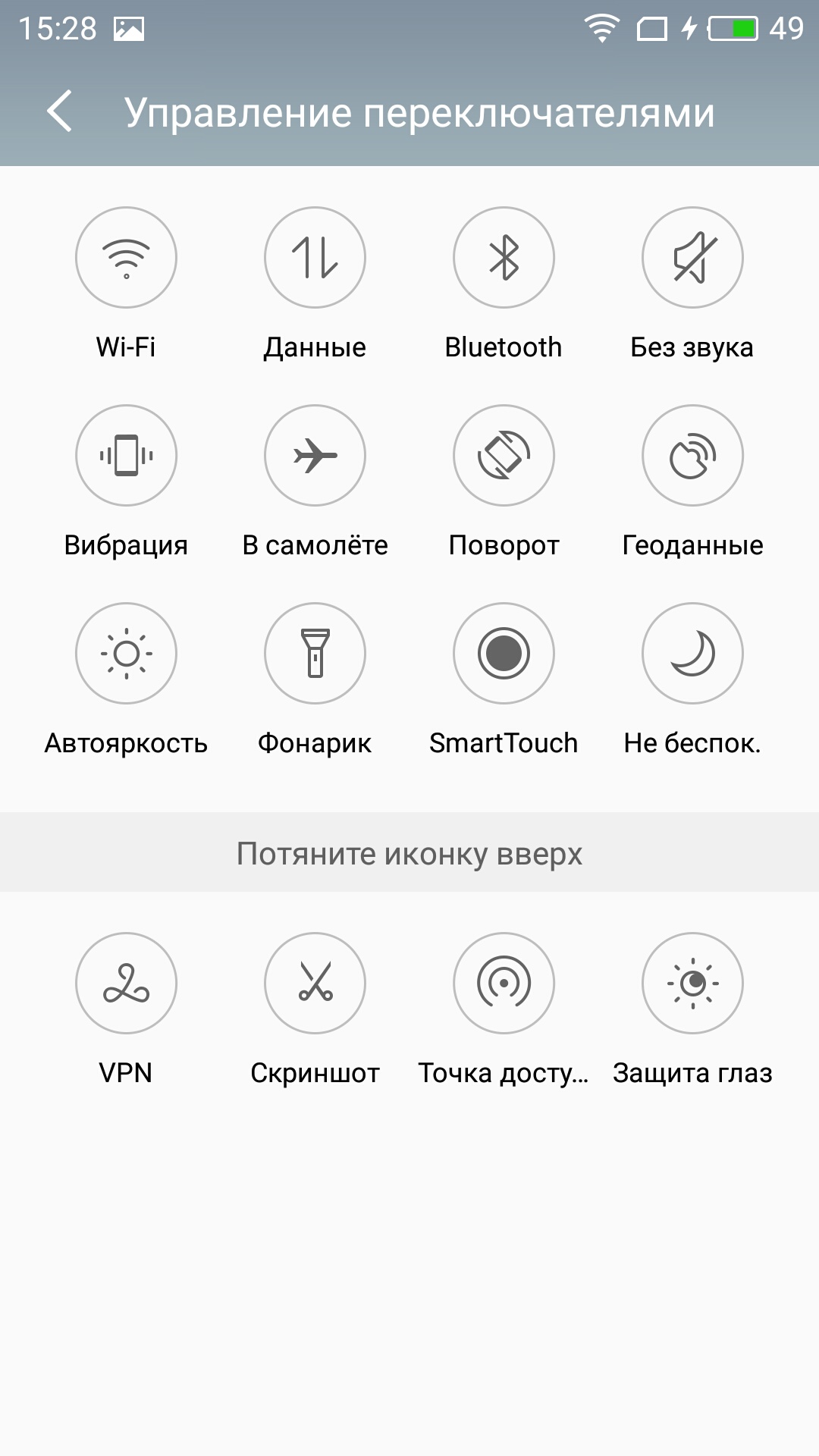
Task: Select the Защита глаз eye protection icon
Action: [692, 983]
